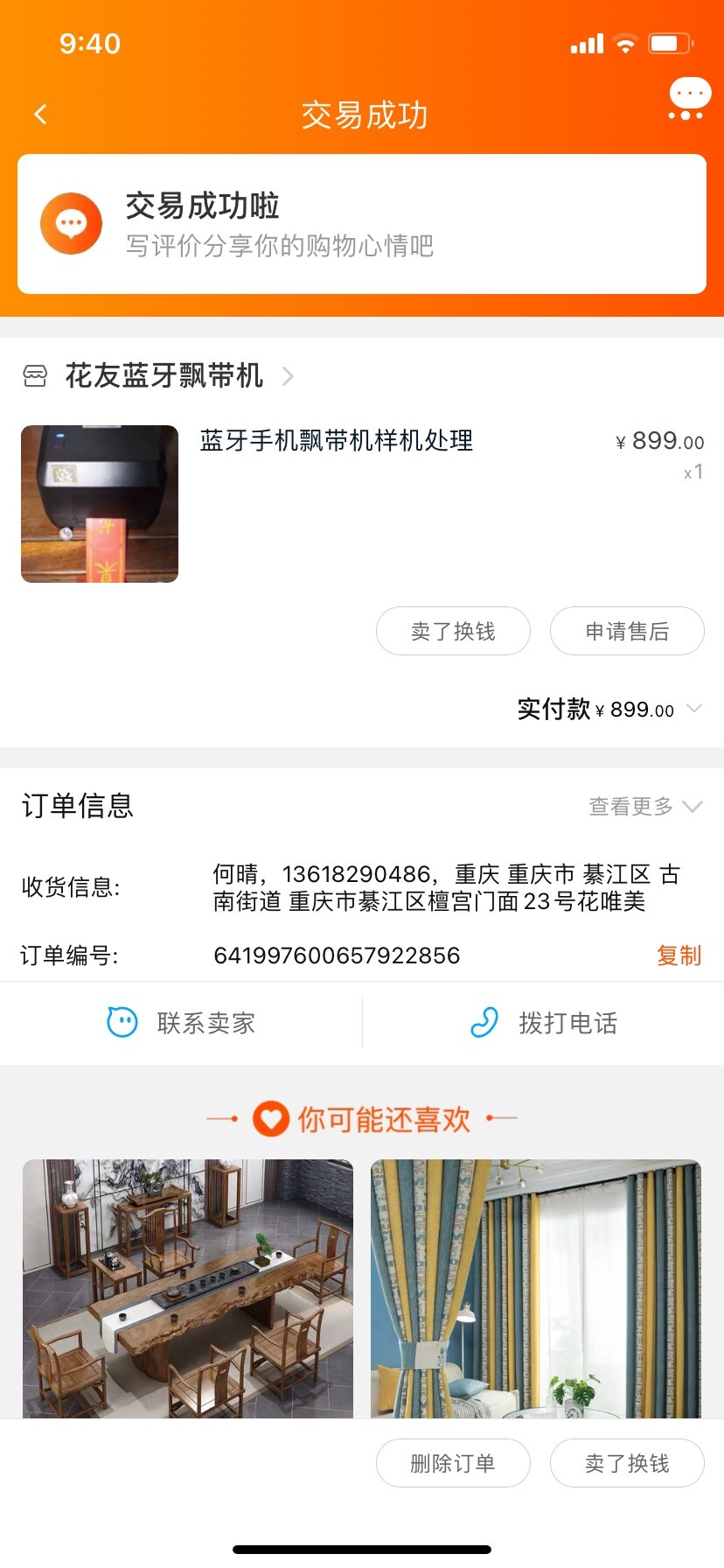Screen dimensions: 724x1568
Task: Open the striped curtain recommendation
Action: tap(536, 1288)
